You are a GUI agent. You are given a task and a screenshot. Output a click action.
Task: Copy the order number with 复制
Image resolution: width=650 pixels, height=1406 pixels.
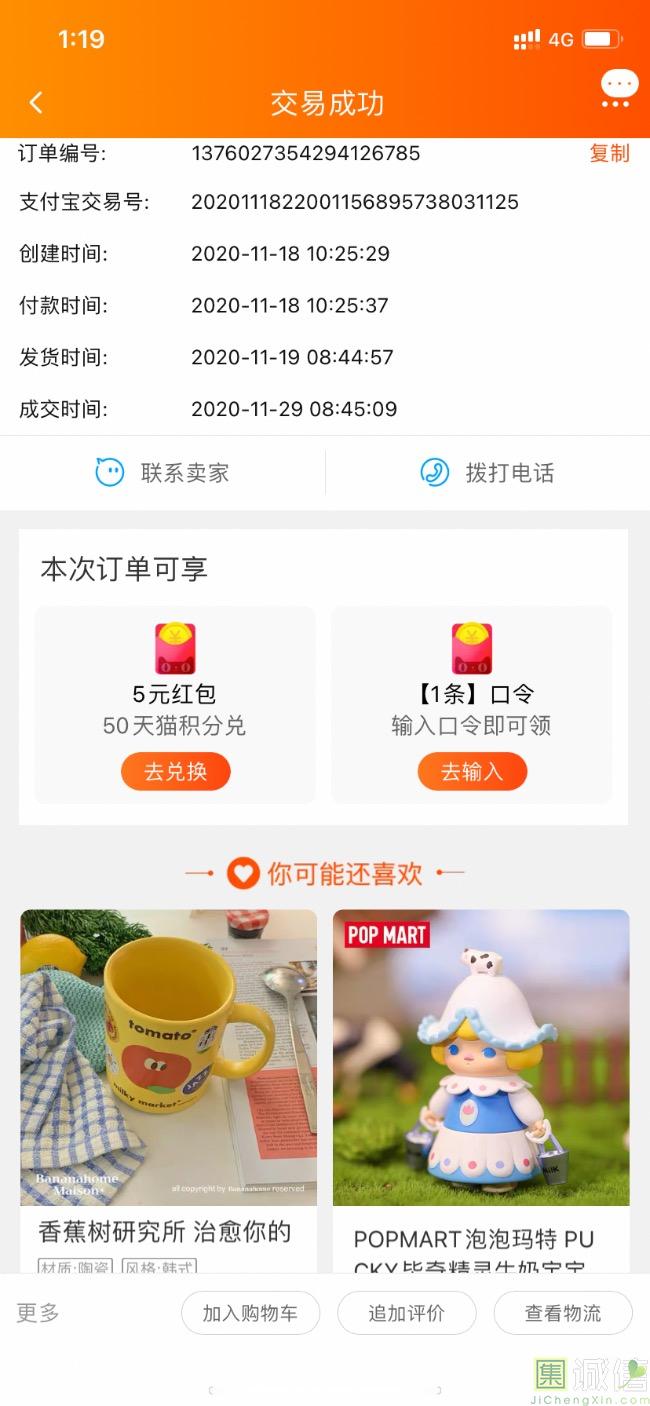(x=609, y=153)
